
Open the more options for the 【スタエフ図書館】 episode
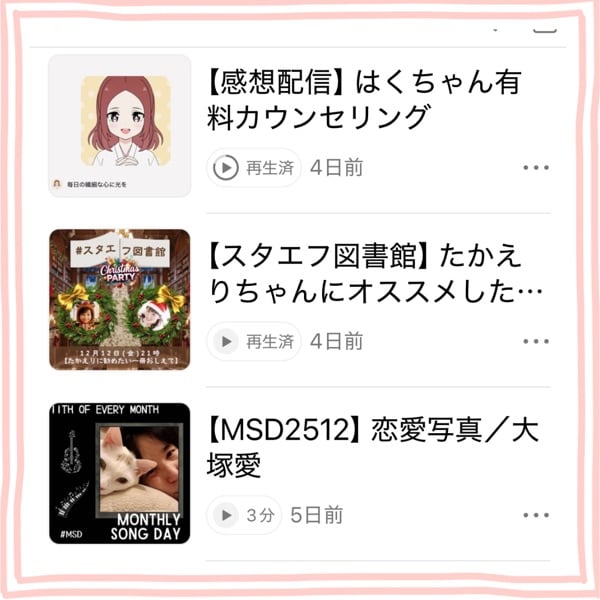tap(536, 342)
